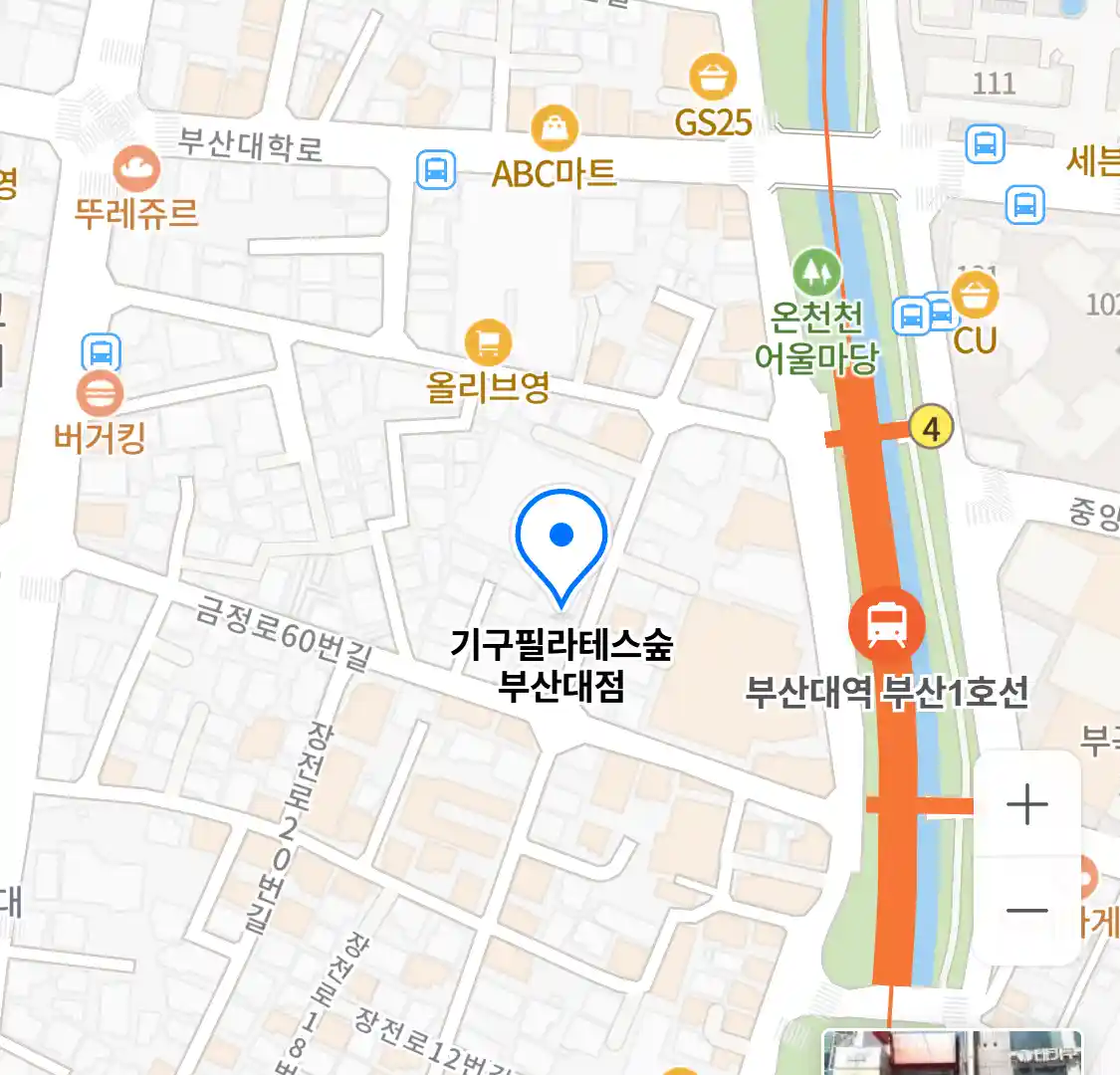Select the CU convenience store marker
1120x1075 pixels.
975,296
